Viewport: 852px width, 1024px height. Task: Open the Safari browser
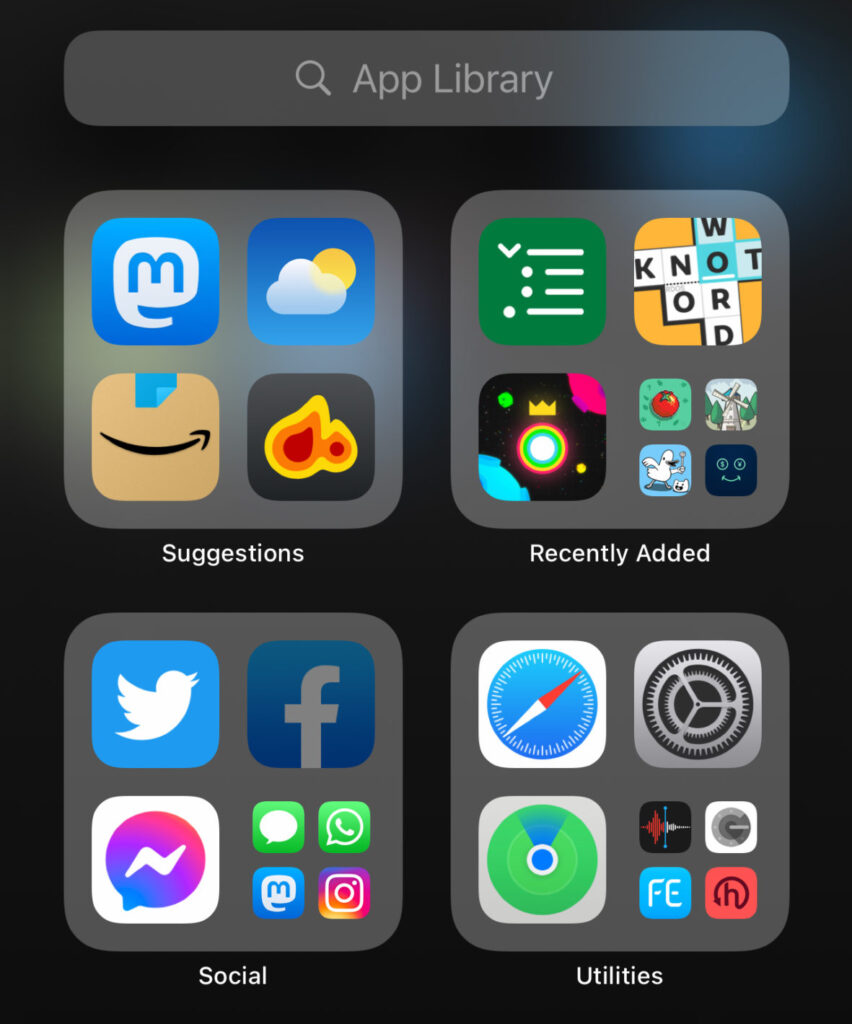coord(540,707)
